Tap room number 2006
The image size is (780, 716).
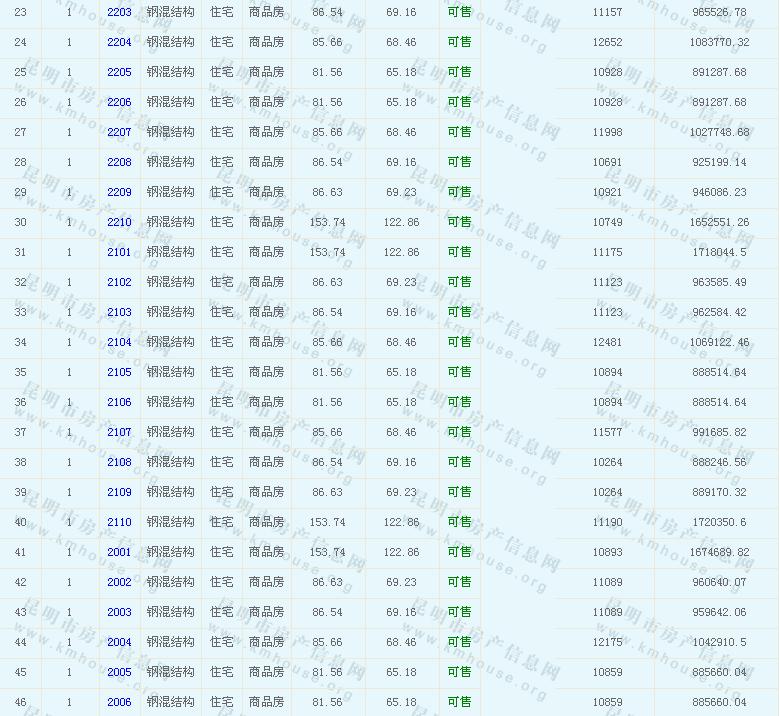[x=119, y=702]
